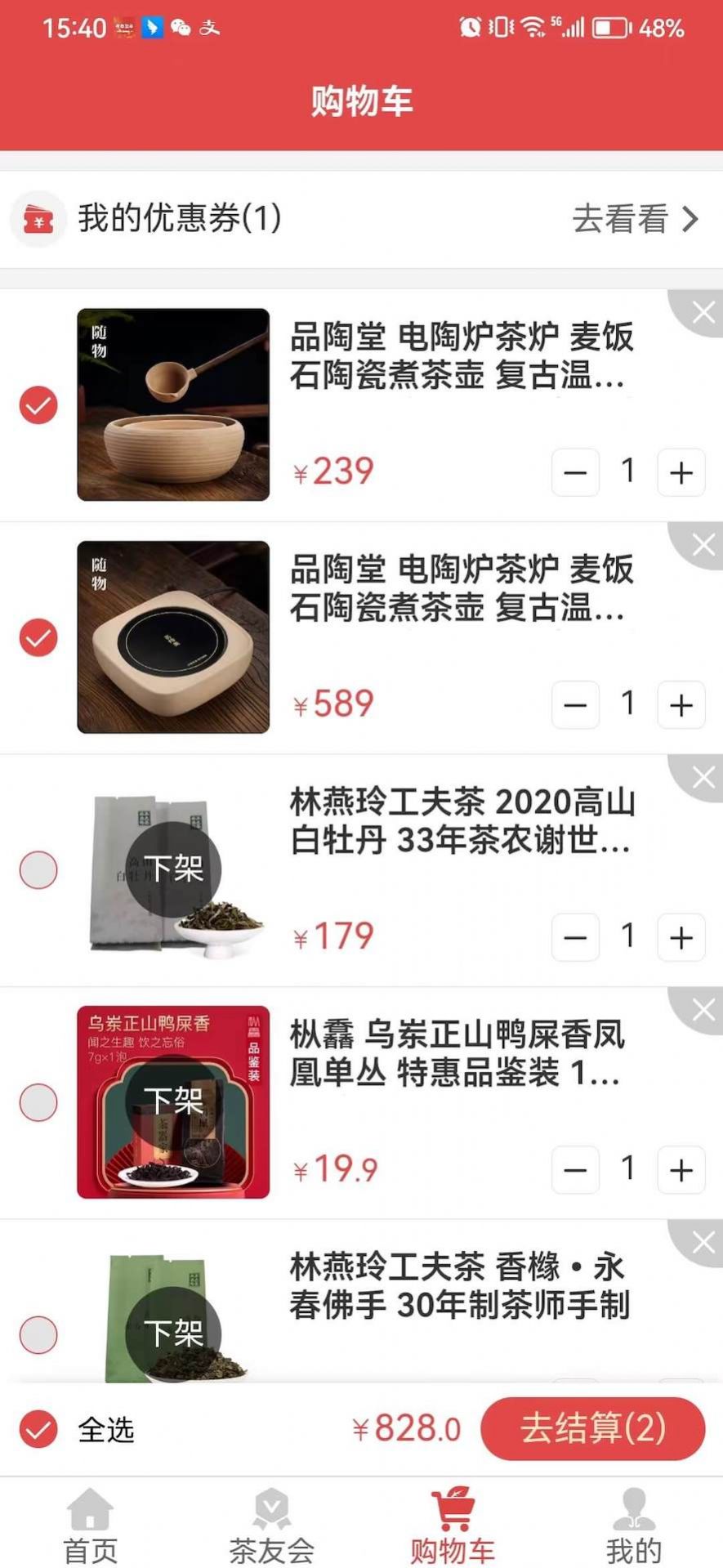The width and height of the screenshot is (723, 1568).
Task: Tap the 去结算(2) checkout button
Action: click(x=592, y=1429)
